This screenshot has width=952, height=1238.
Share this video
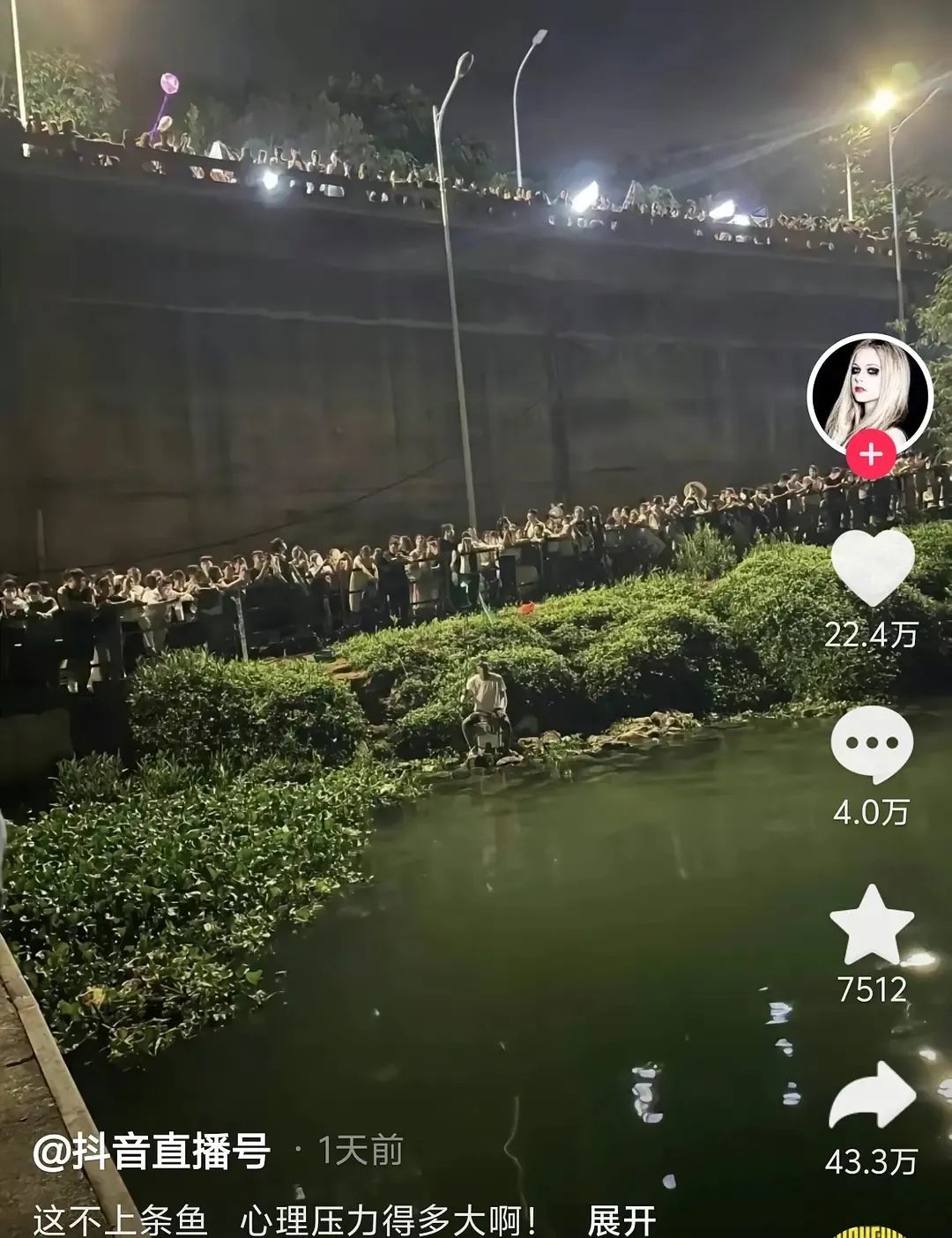pos(872,1096)
